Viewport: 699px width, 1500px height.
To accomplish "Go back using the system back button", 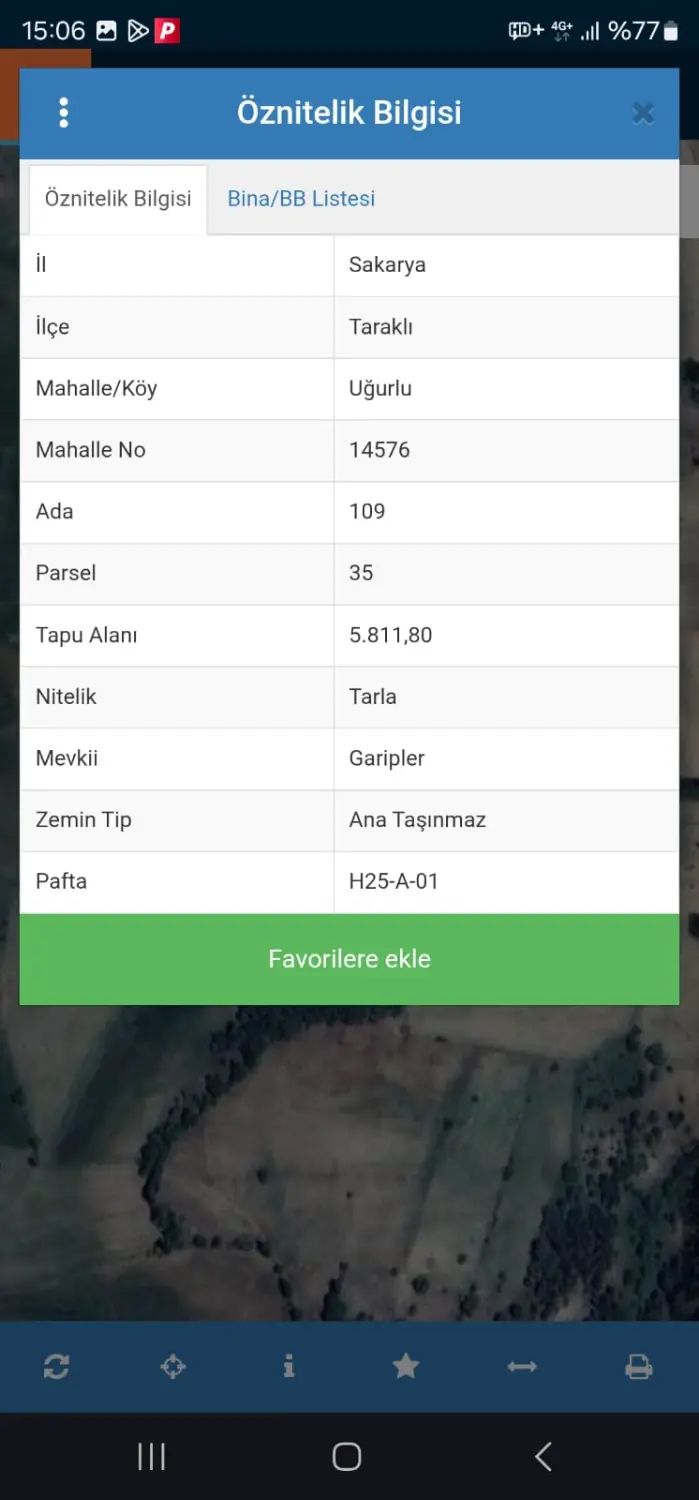I will (x=543, y=1457).
